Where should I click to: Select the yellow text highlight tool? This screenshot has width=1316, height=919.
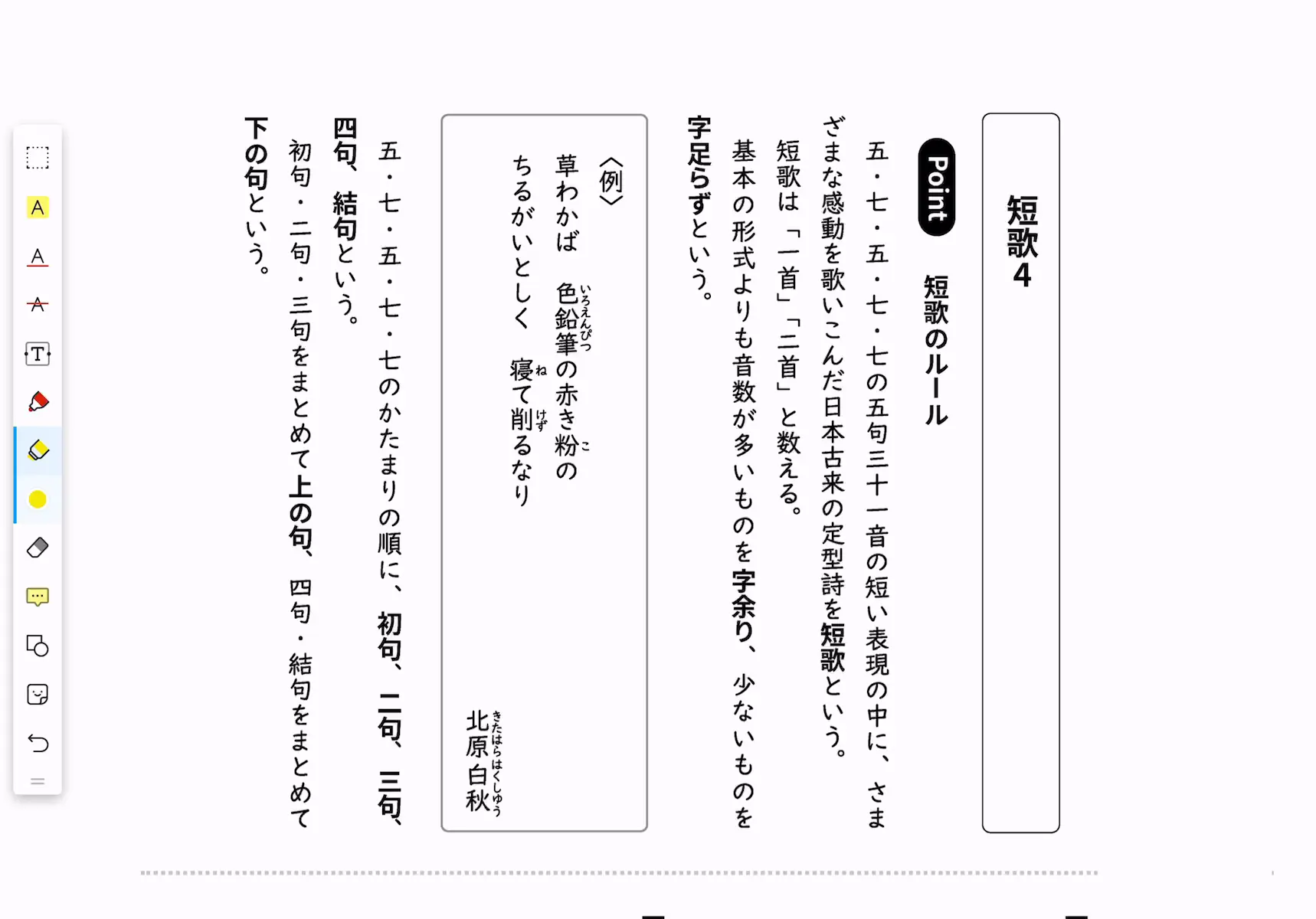(x=38, y=208)
